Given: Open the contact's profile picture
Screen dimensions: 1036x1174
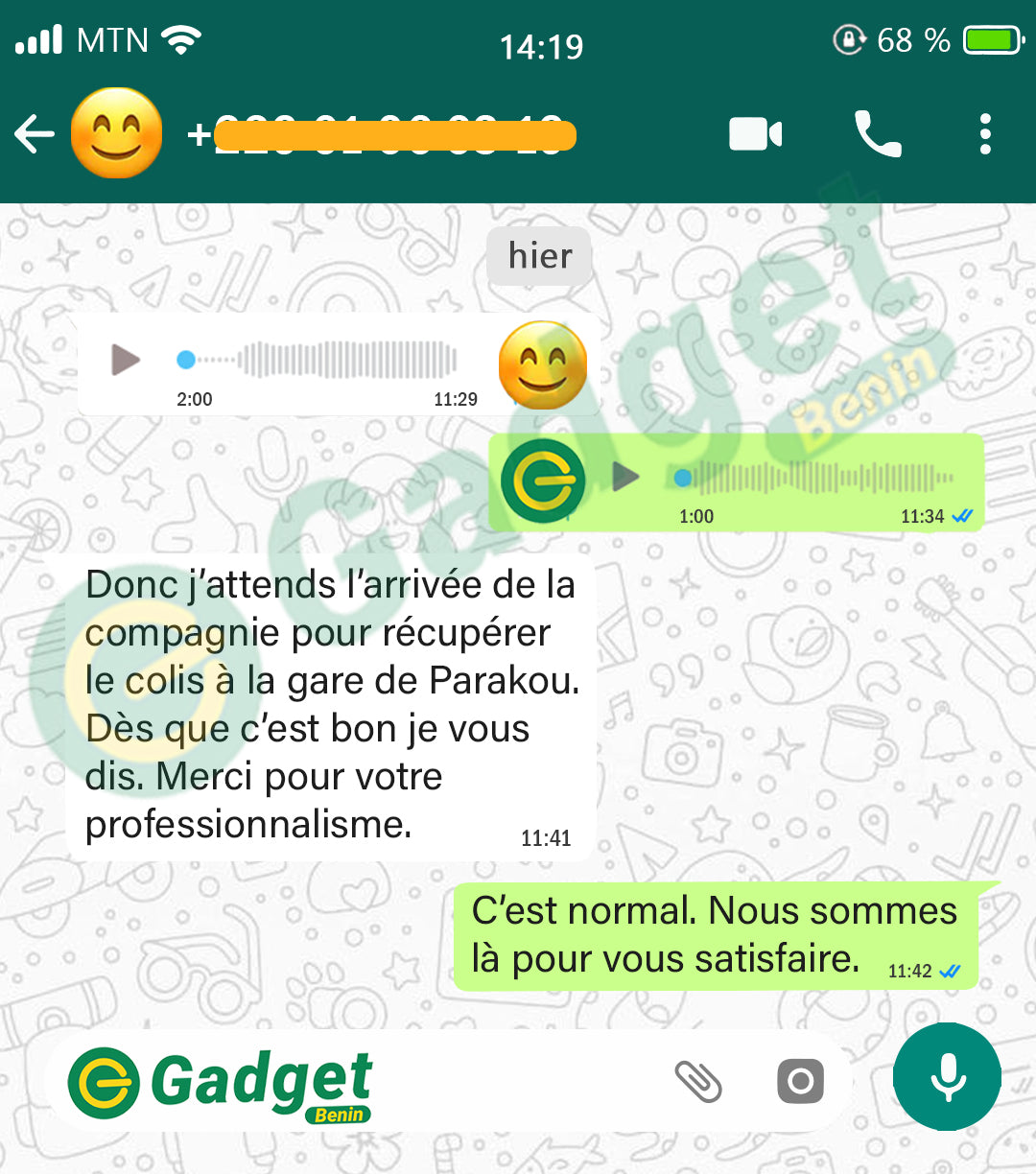Looking at the screenshot, I should click(x=117, y=134).
